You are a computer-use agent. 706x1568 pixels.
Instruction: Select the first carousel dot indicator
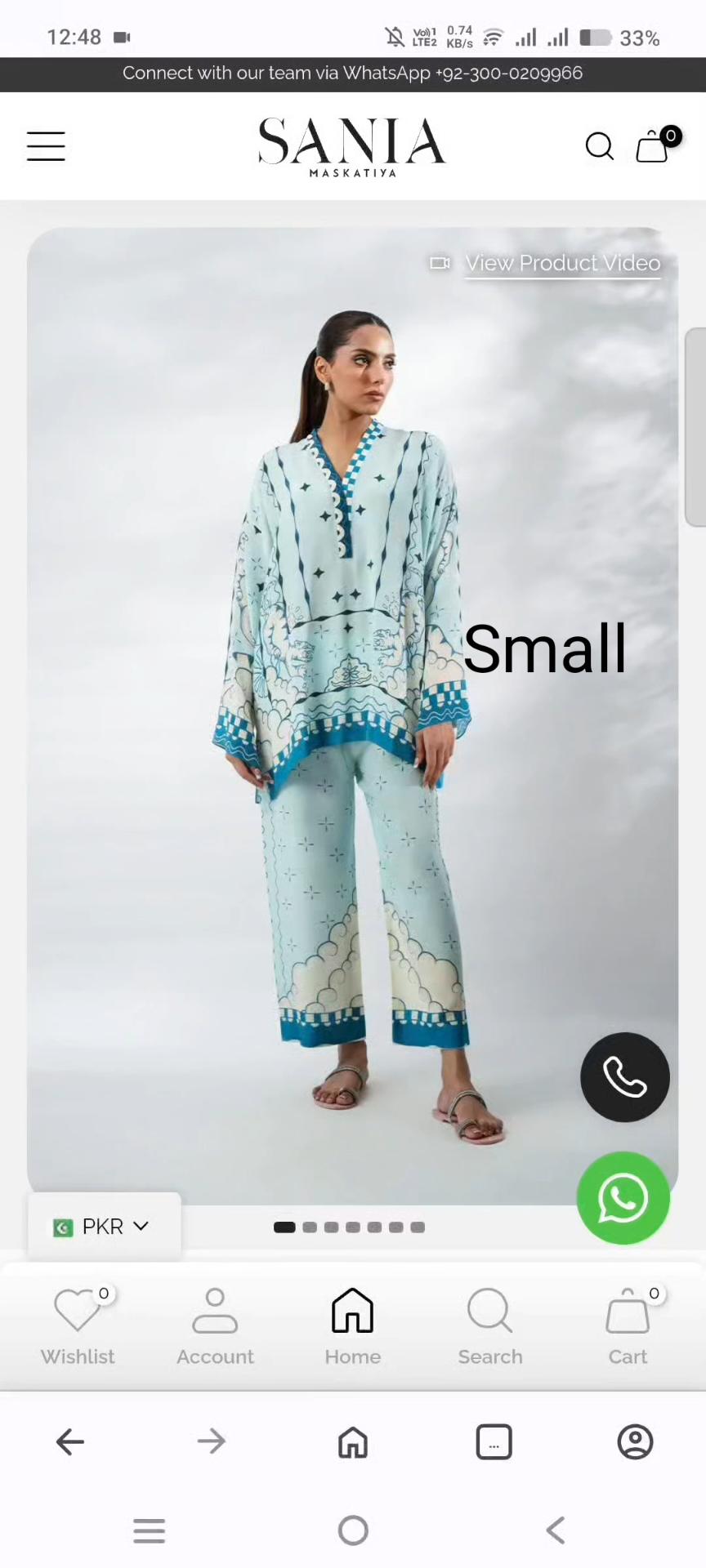(284, 1227)
